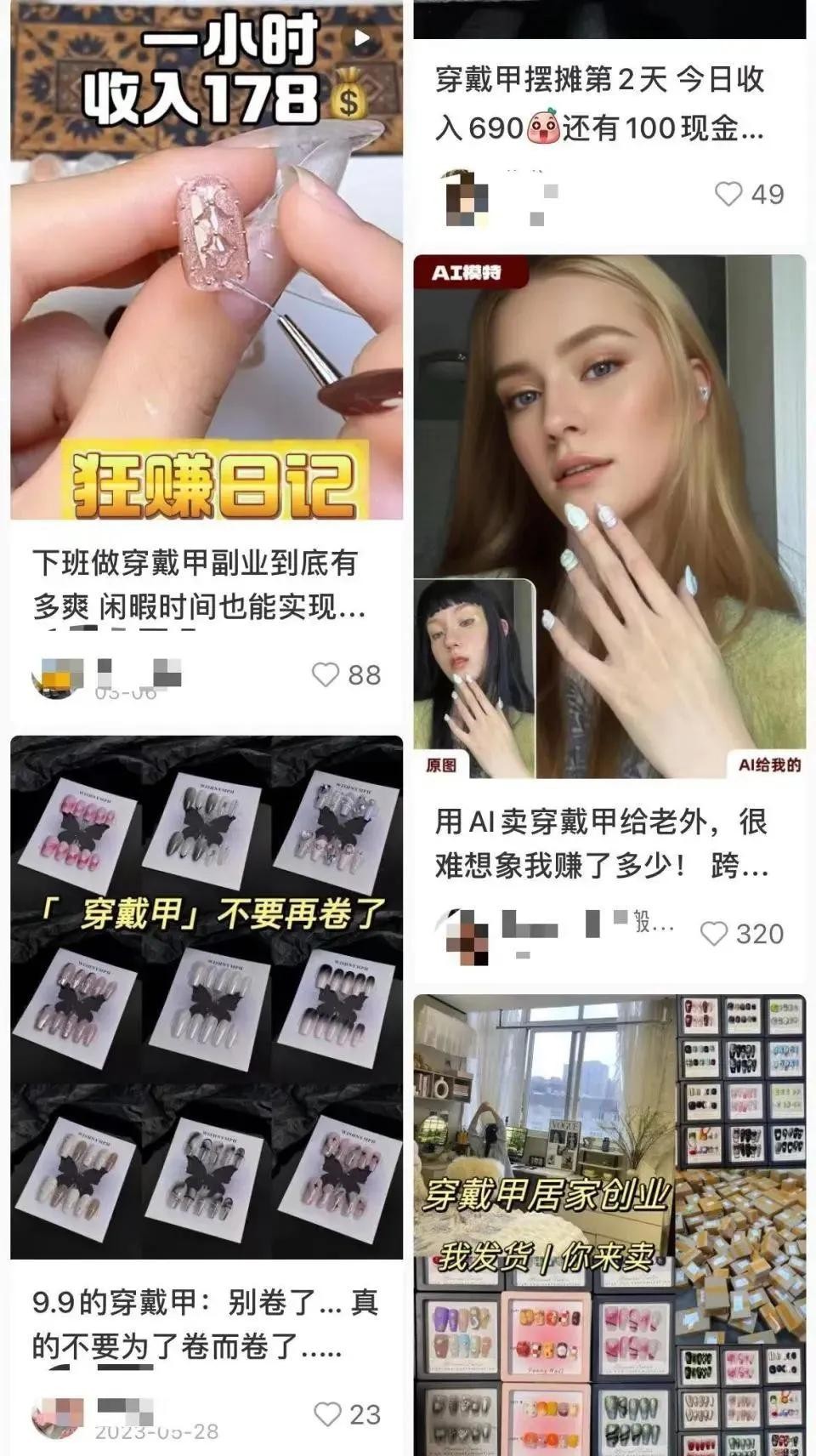View author avatar of 下班做穿戴甲副业 post
816x1456 pixels.
click(57, 677)
